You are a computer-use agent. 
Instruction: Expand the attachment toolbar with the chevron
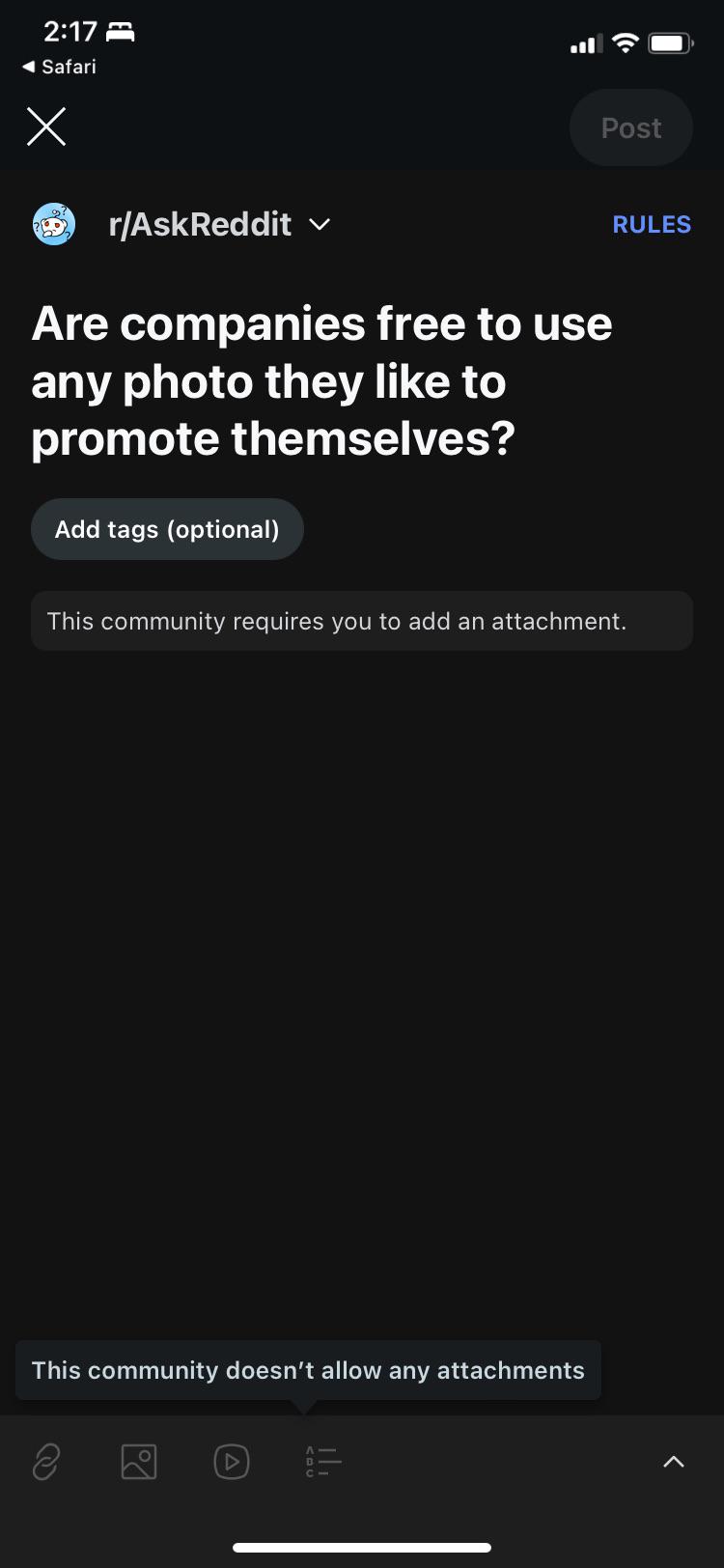[x=674, y=1462]
